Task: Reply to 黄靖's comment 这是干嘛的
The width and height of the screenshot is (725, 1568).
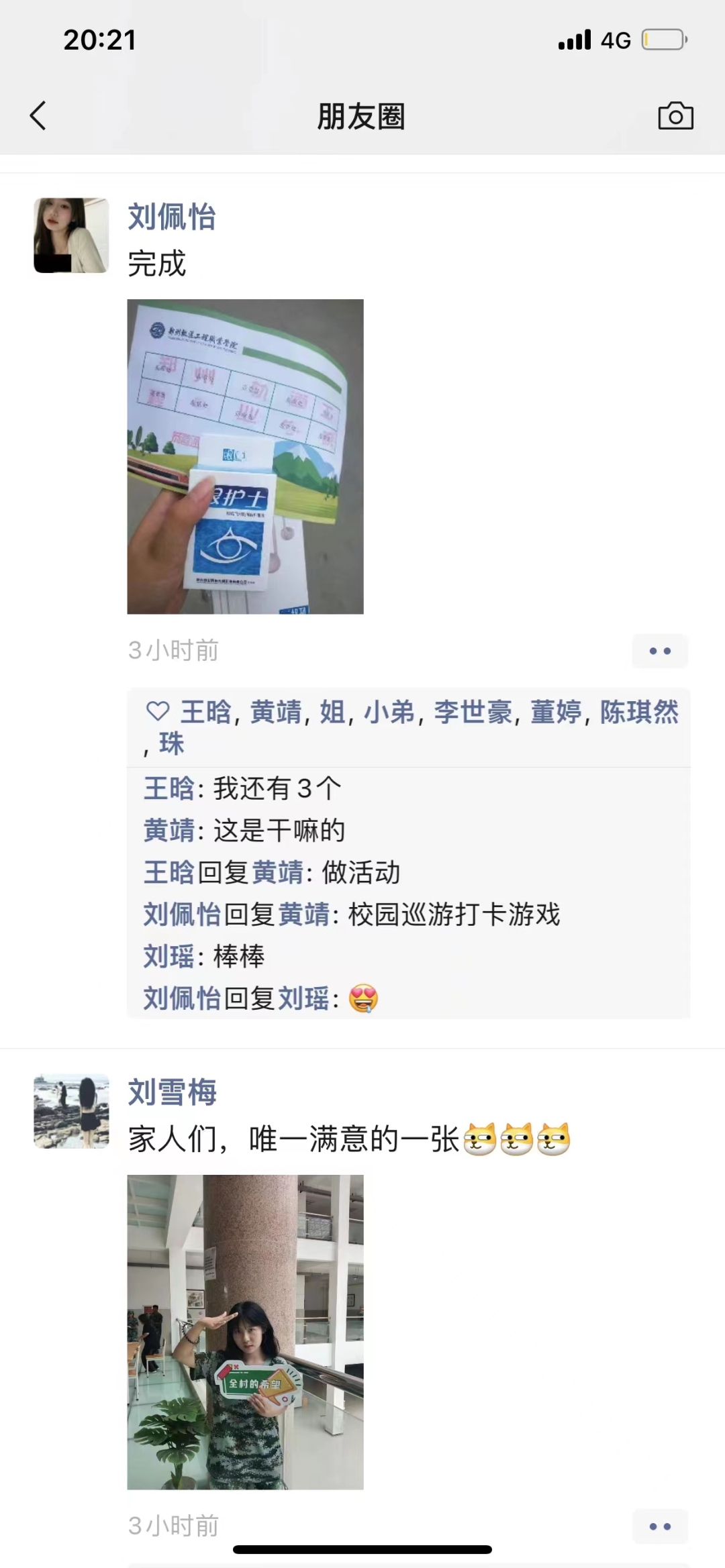Action: (x=279, y=831)
